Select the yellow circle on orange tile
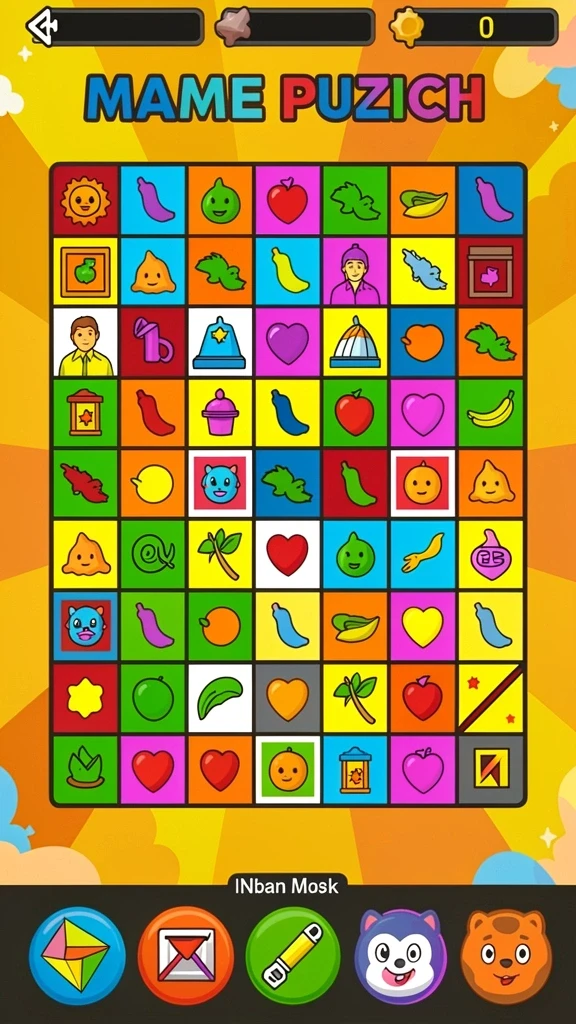576x1024 pixels. click(x=153, y=483)
